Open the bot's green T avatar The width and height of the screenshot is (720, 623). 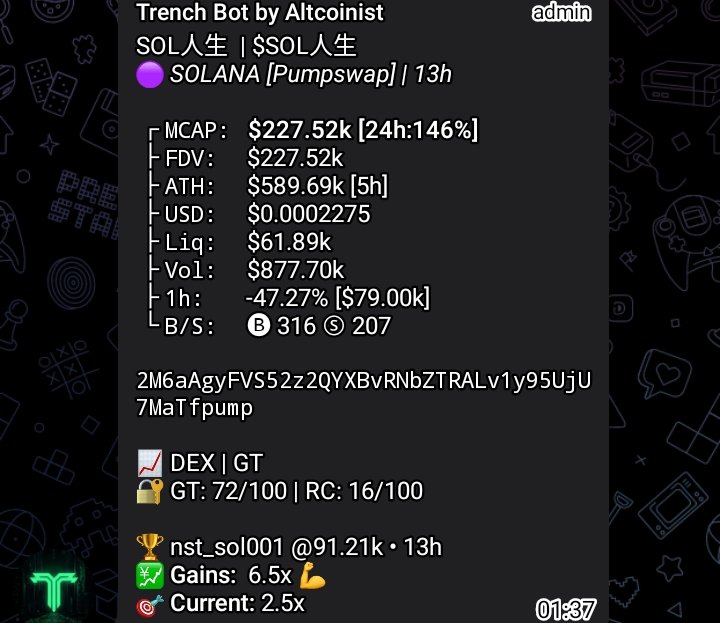(58, 591)
